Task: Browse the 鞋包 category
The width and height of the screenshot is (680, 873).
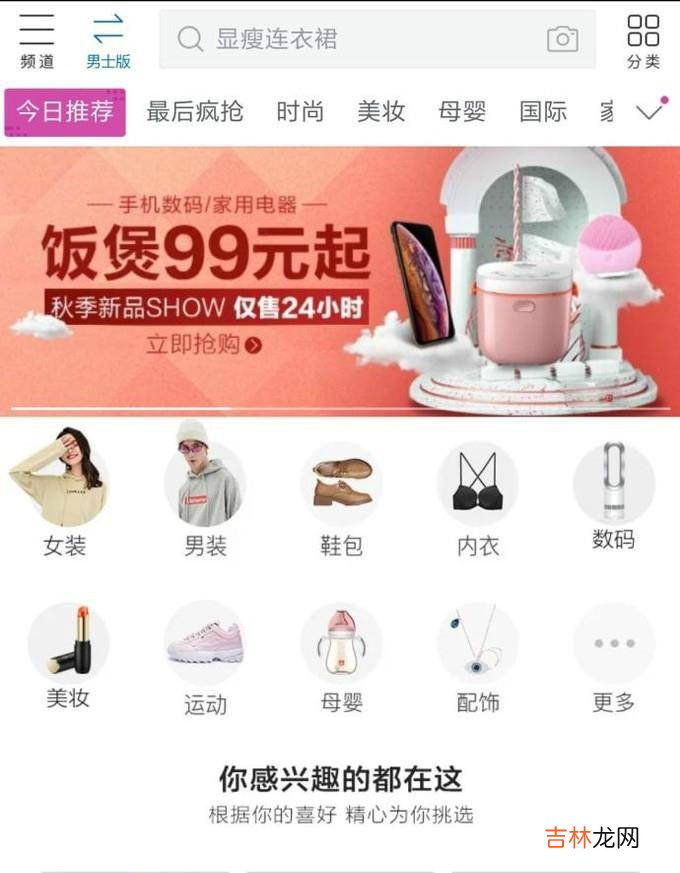Action: click(341, 493)
